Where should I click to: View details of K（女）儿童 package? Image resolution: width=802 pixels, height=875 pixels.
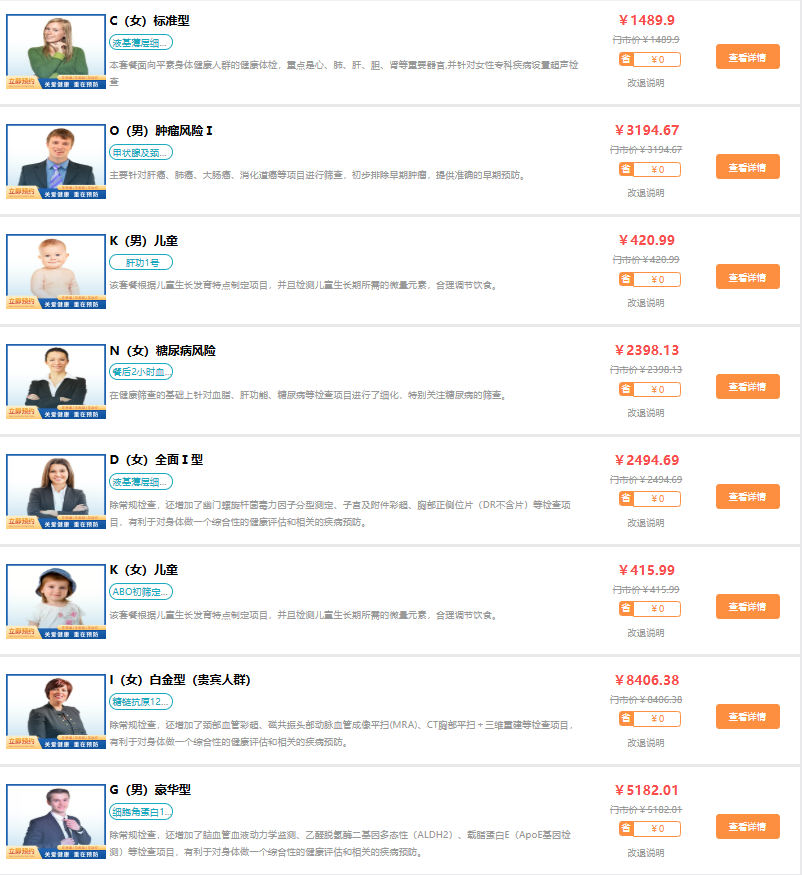(747, 607)
